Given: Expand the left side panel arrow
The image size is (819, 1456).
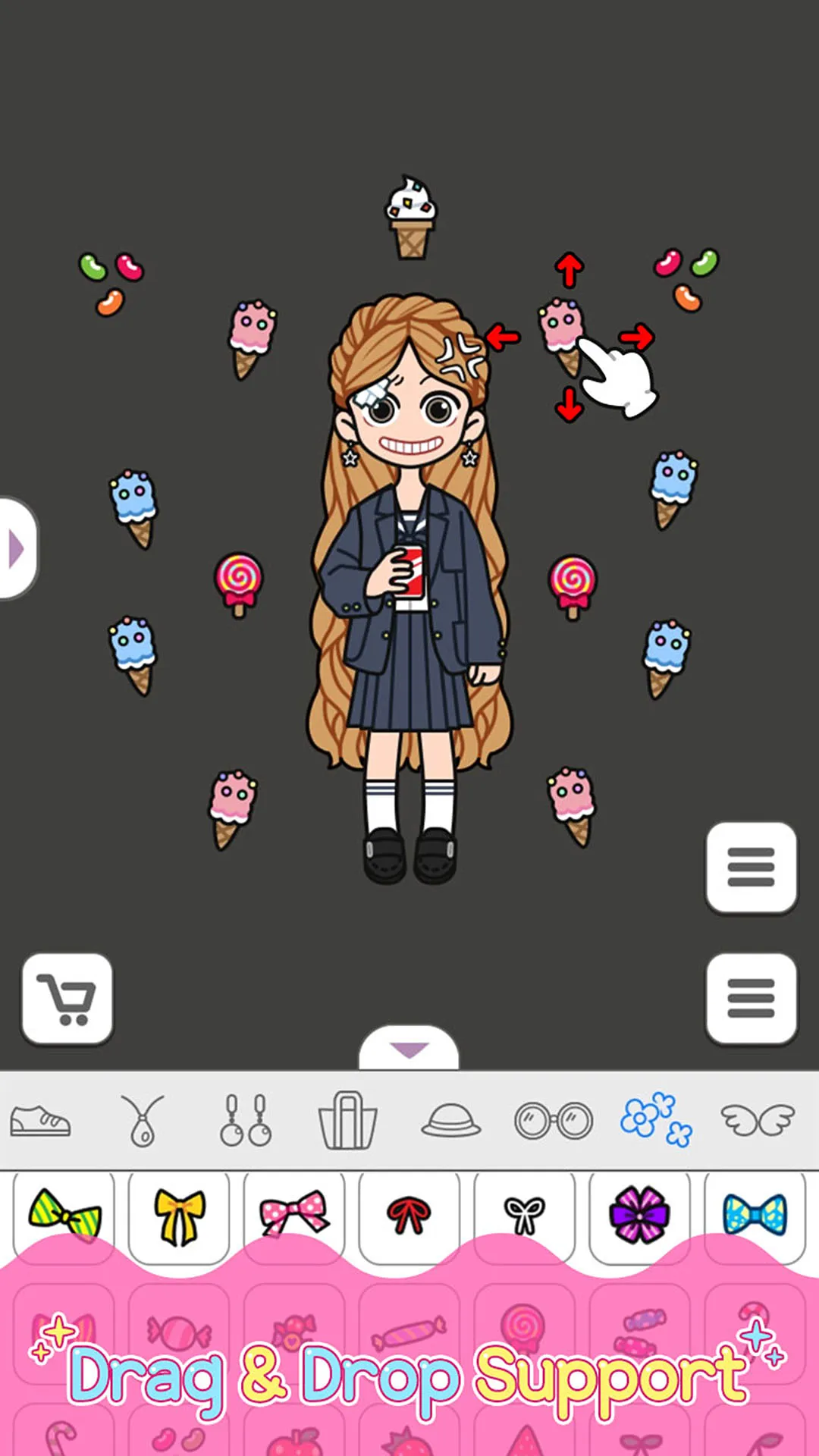Looking at the screenshot, I should click(15, 550).
